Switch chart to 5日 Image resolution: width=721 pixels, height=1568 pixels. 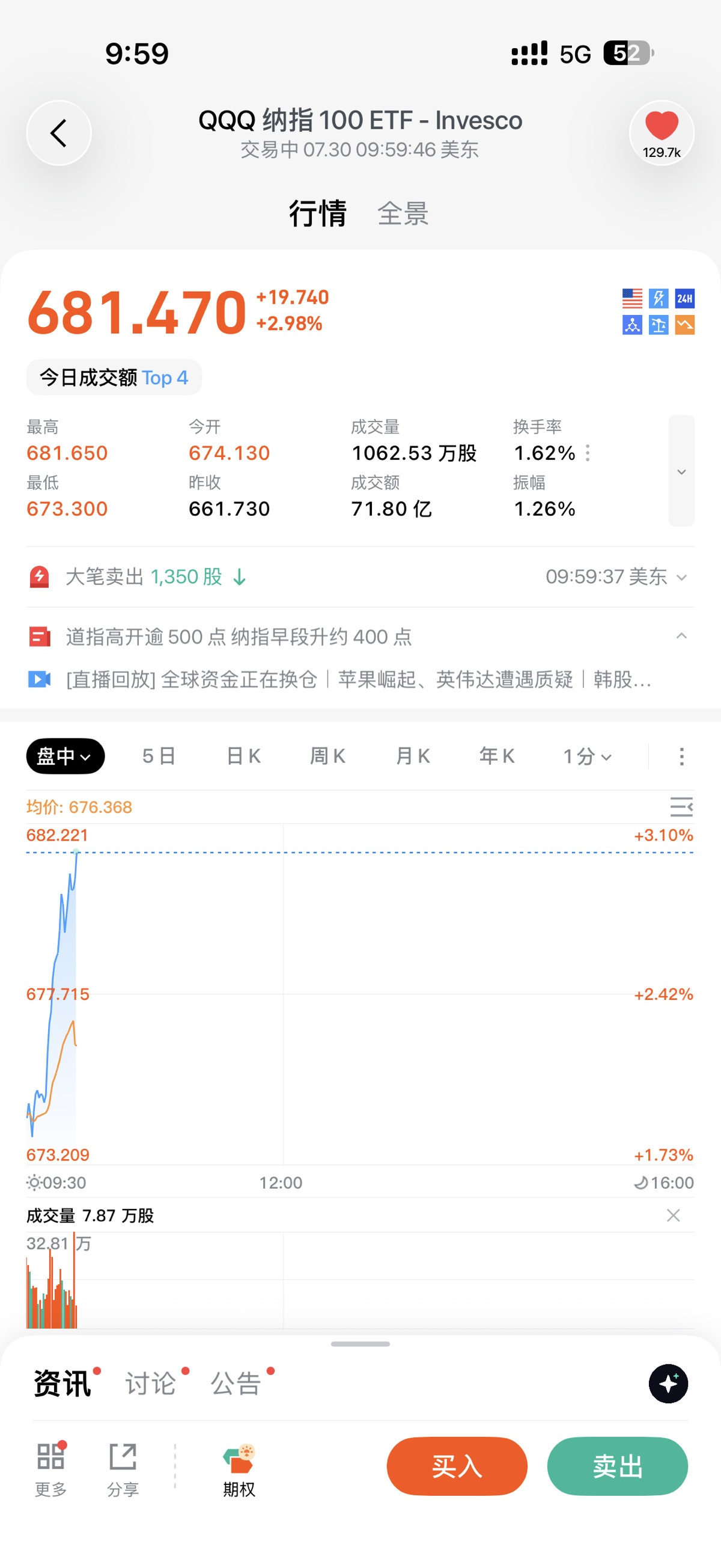point(159,756)
